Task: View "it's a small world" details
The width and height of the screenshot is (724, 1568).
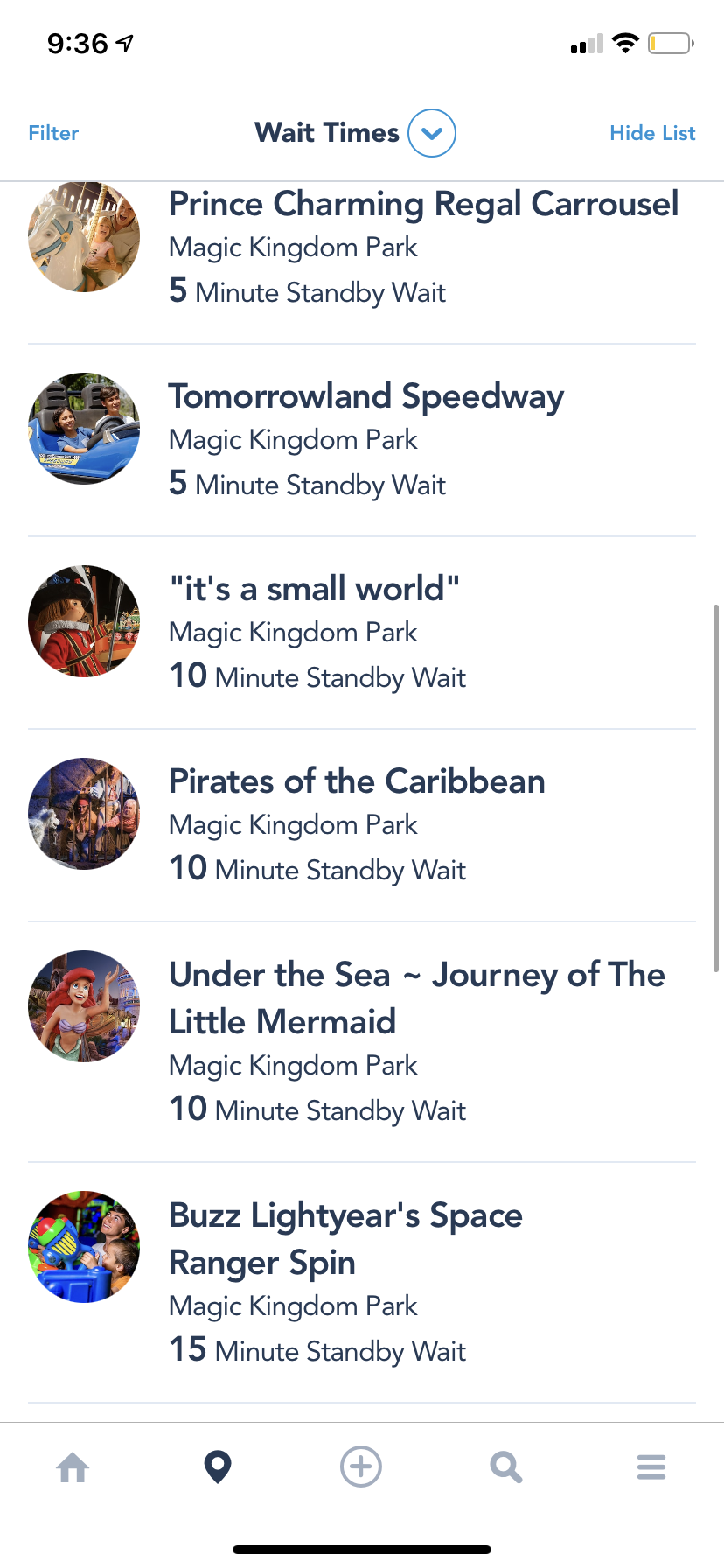Action: pos(314,589)
